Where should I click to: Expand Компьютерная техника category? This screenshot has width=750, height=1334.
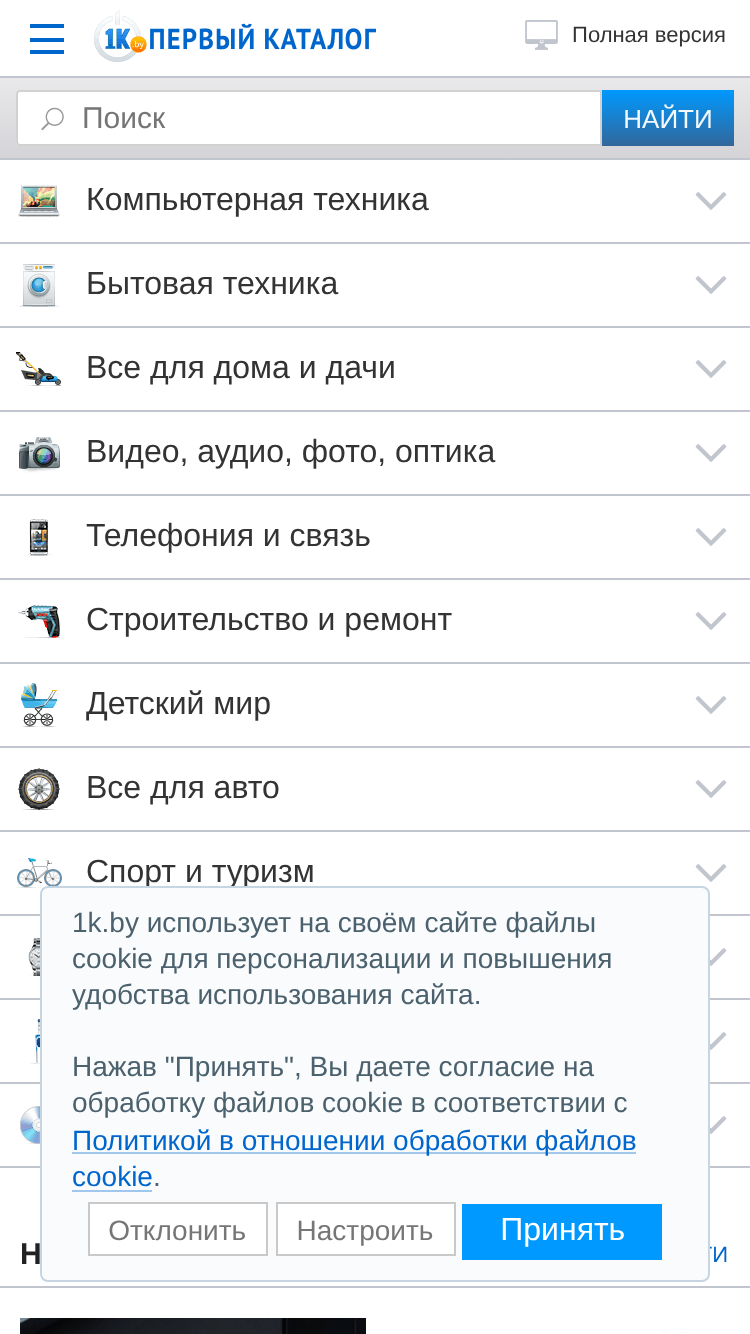coord(374,201)
